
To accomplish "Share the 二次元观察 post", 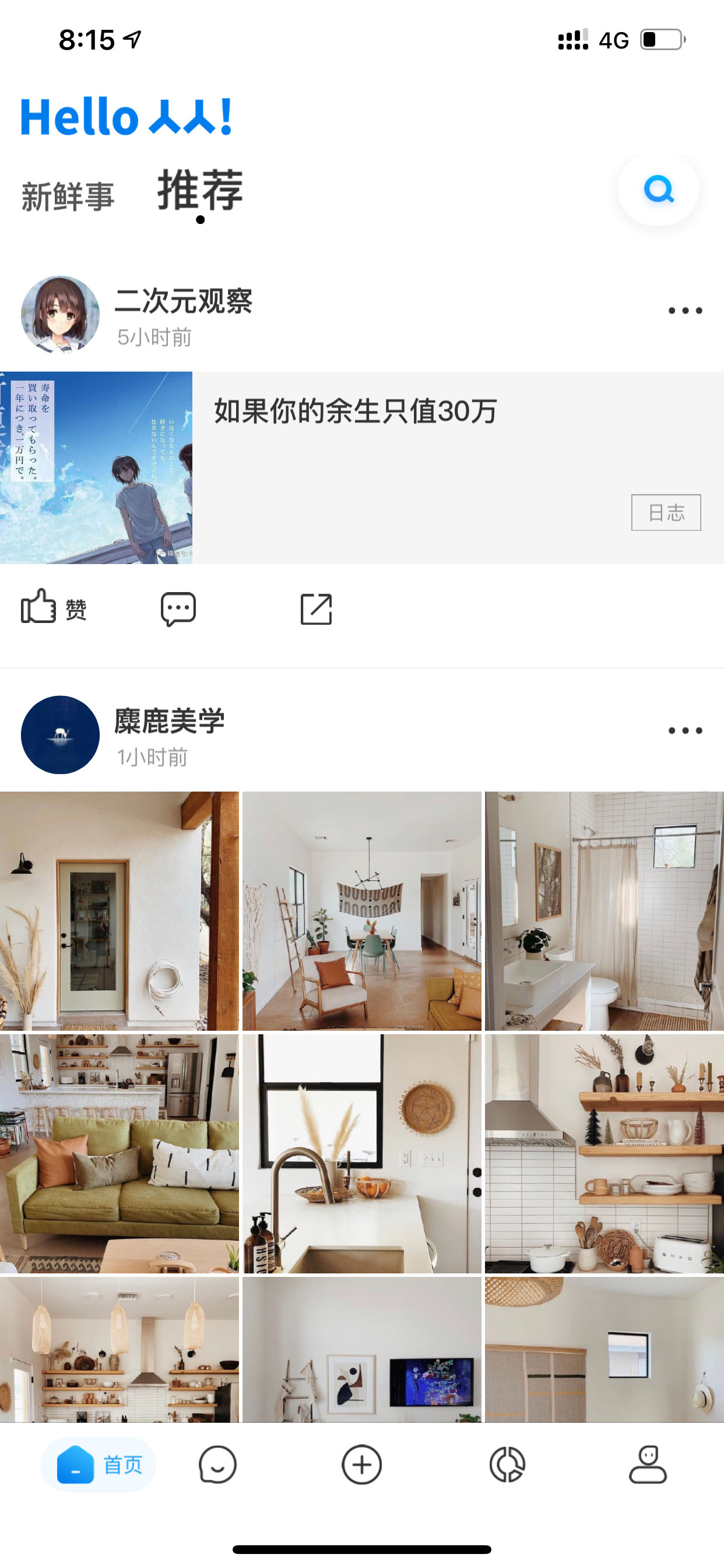I will click(317, 608).
